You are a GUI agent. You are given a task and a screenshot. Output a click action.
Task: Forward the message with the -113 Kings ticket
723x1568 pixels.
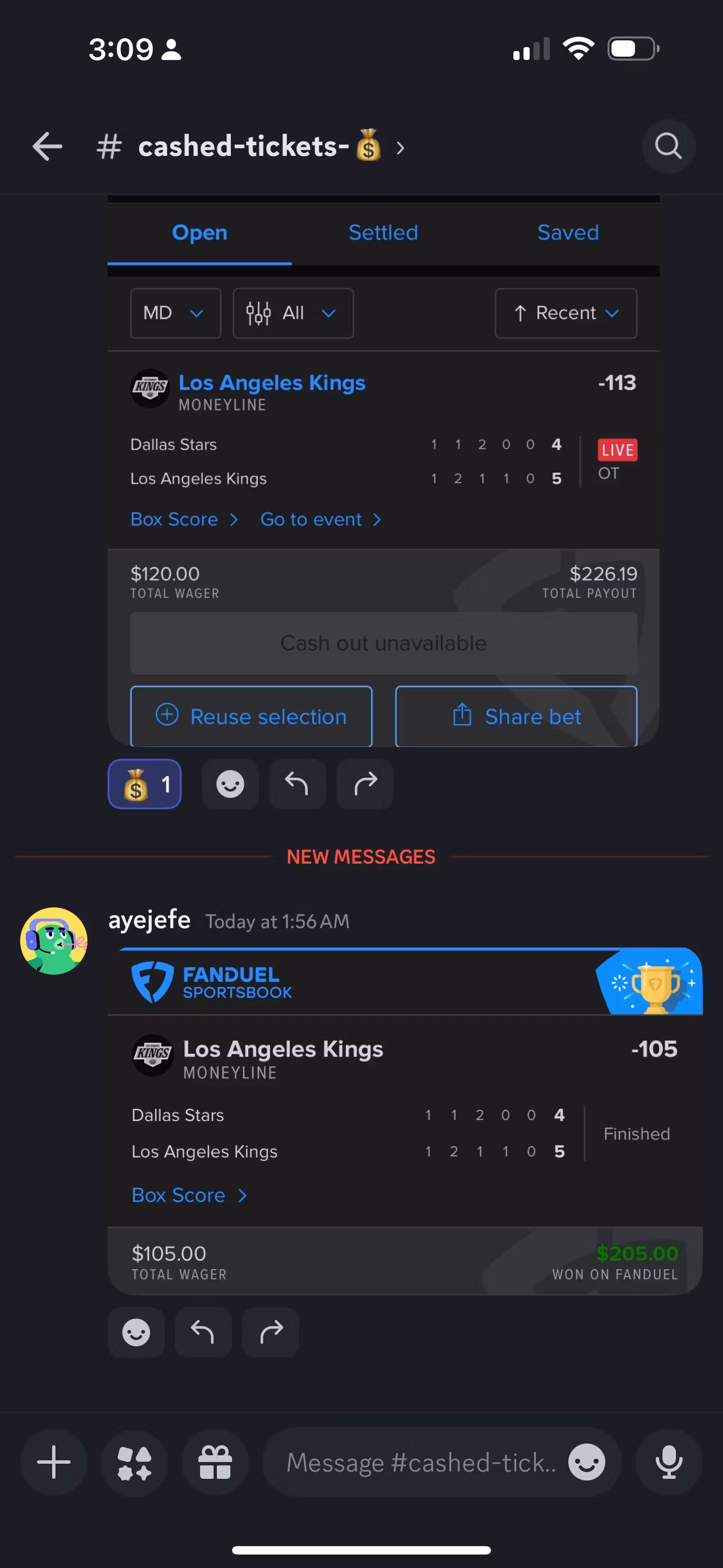(x=364, y=784)
